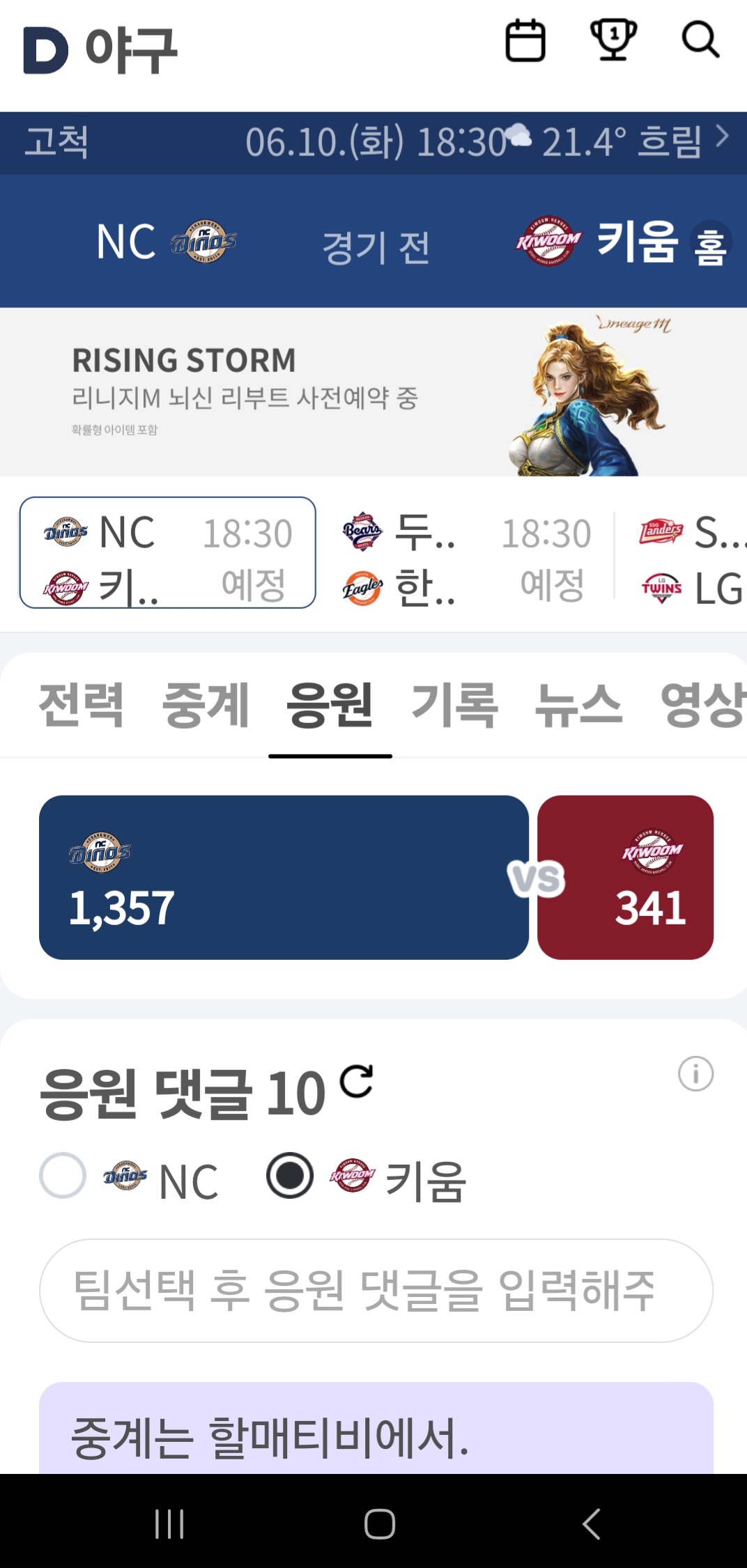Open the search icon

(x=700, y=39)
